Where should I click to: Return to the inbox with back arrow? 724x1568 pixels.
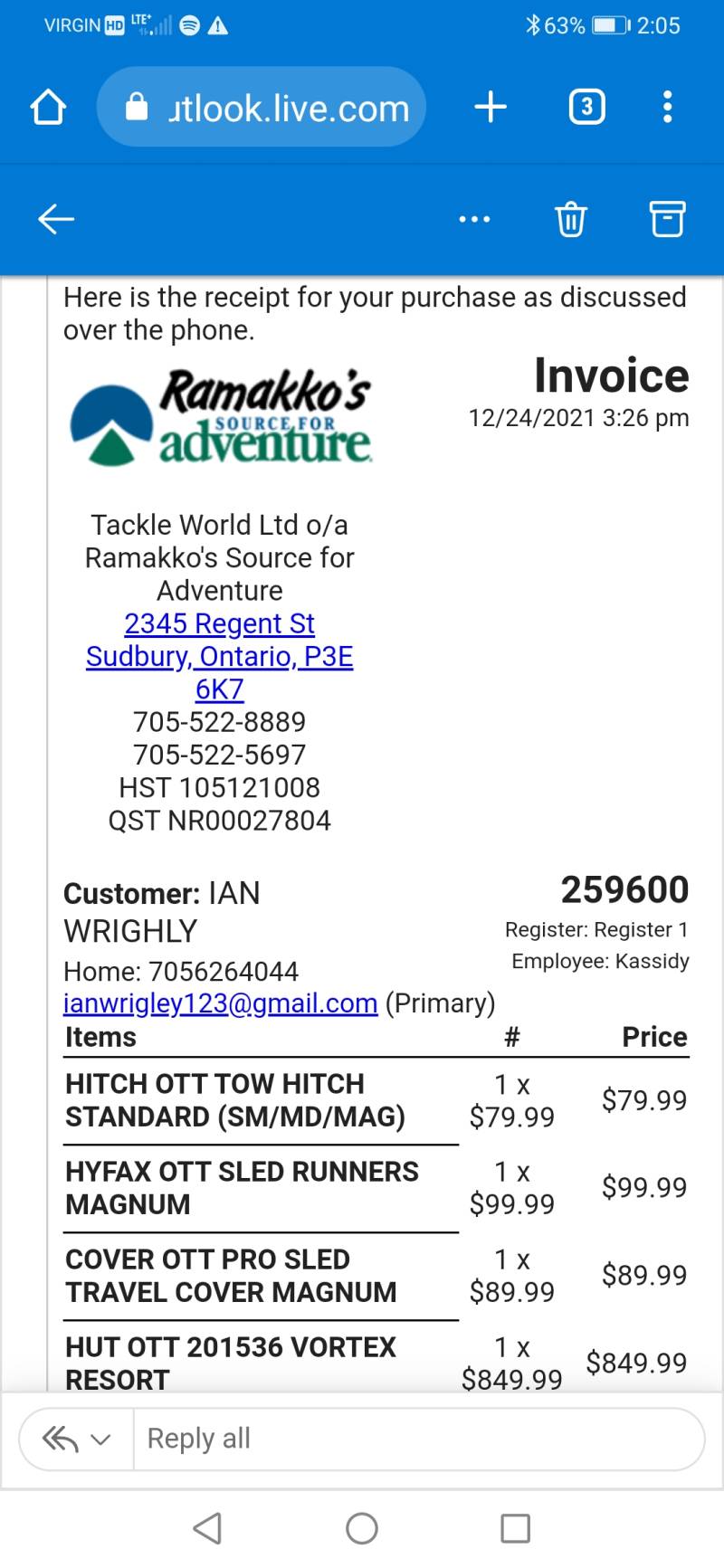pos(56,219)
